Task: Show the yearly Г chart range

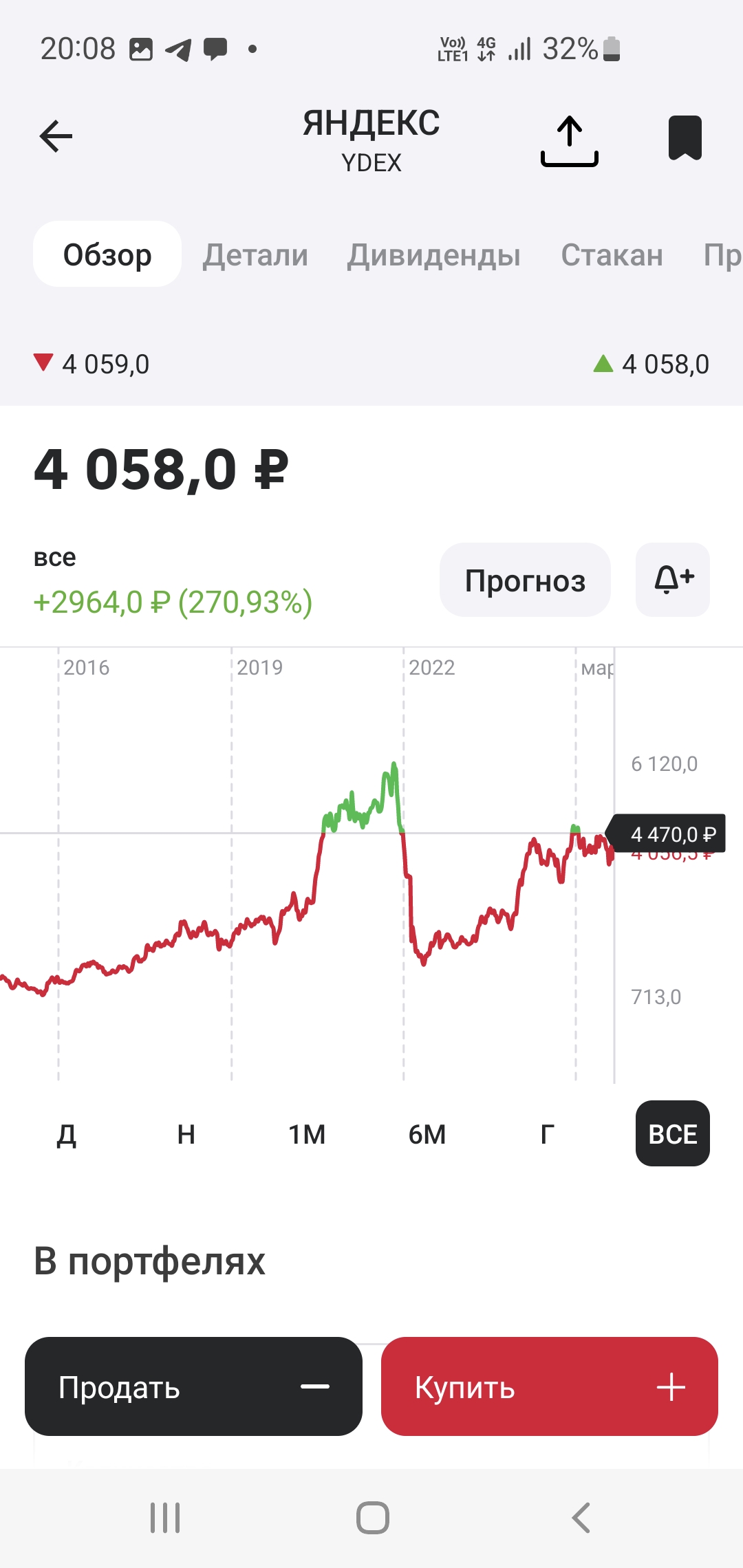Action: (548, 1134)
